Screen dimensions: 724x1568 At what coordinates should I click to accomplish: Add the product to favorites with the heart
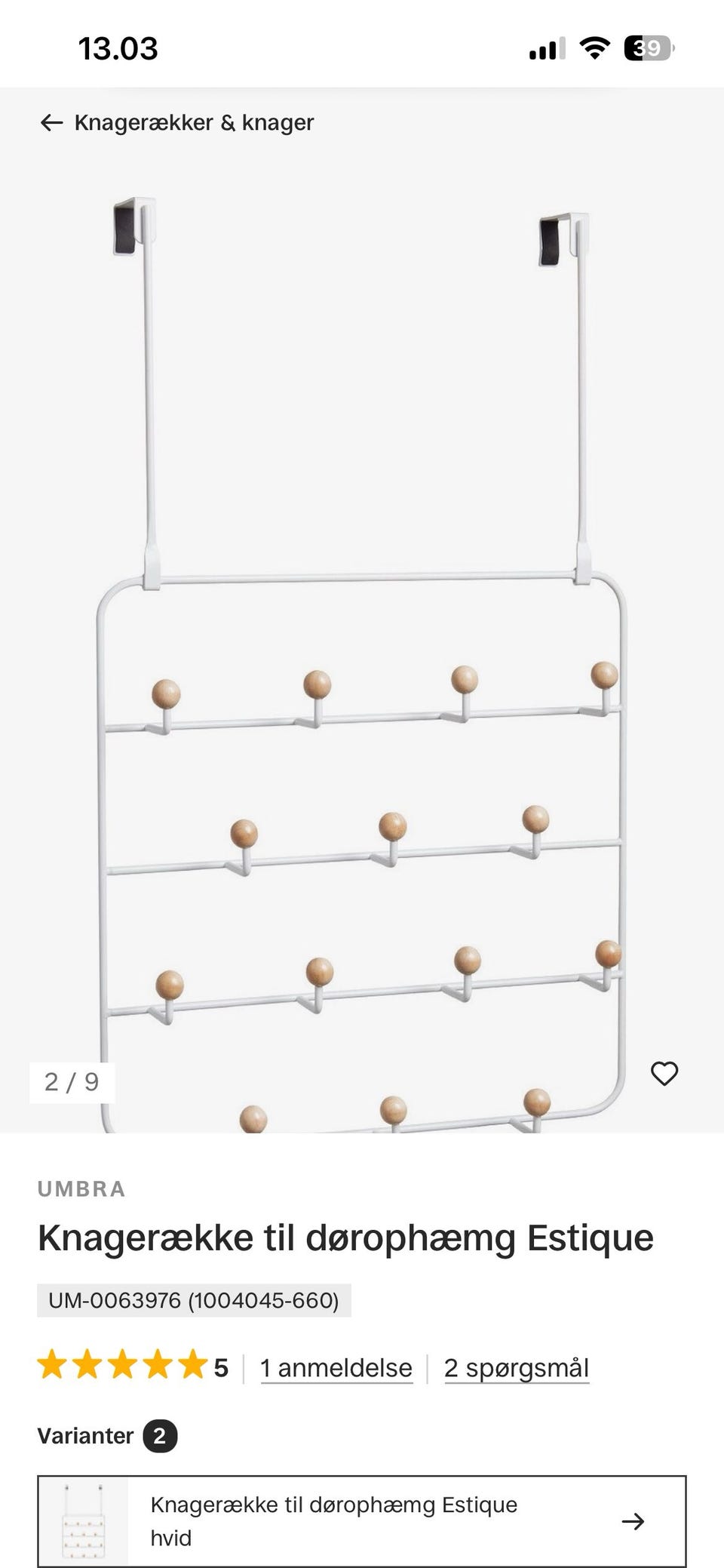coord(664,1073)
